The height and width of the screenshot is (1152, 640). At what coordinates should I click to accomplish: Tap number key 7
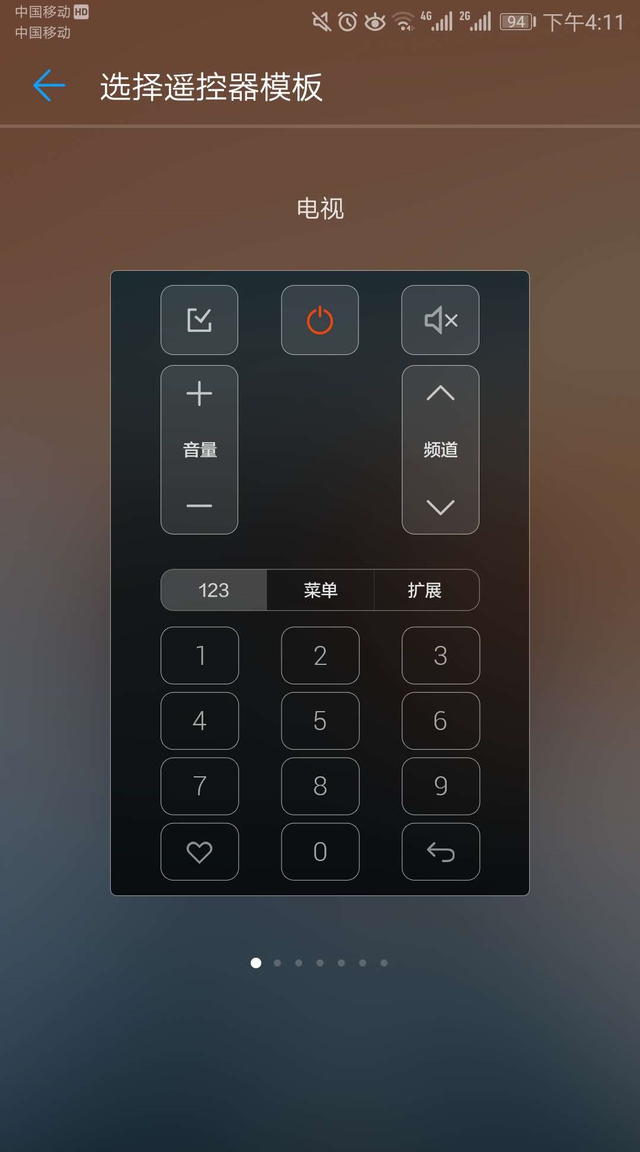200,786
